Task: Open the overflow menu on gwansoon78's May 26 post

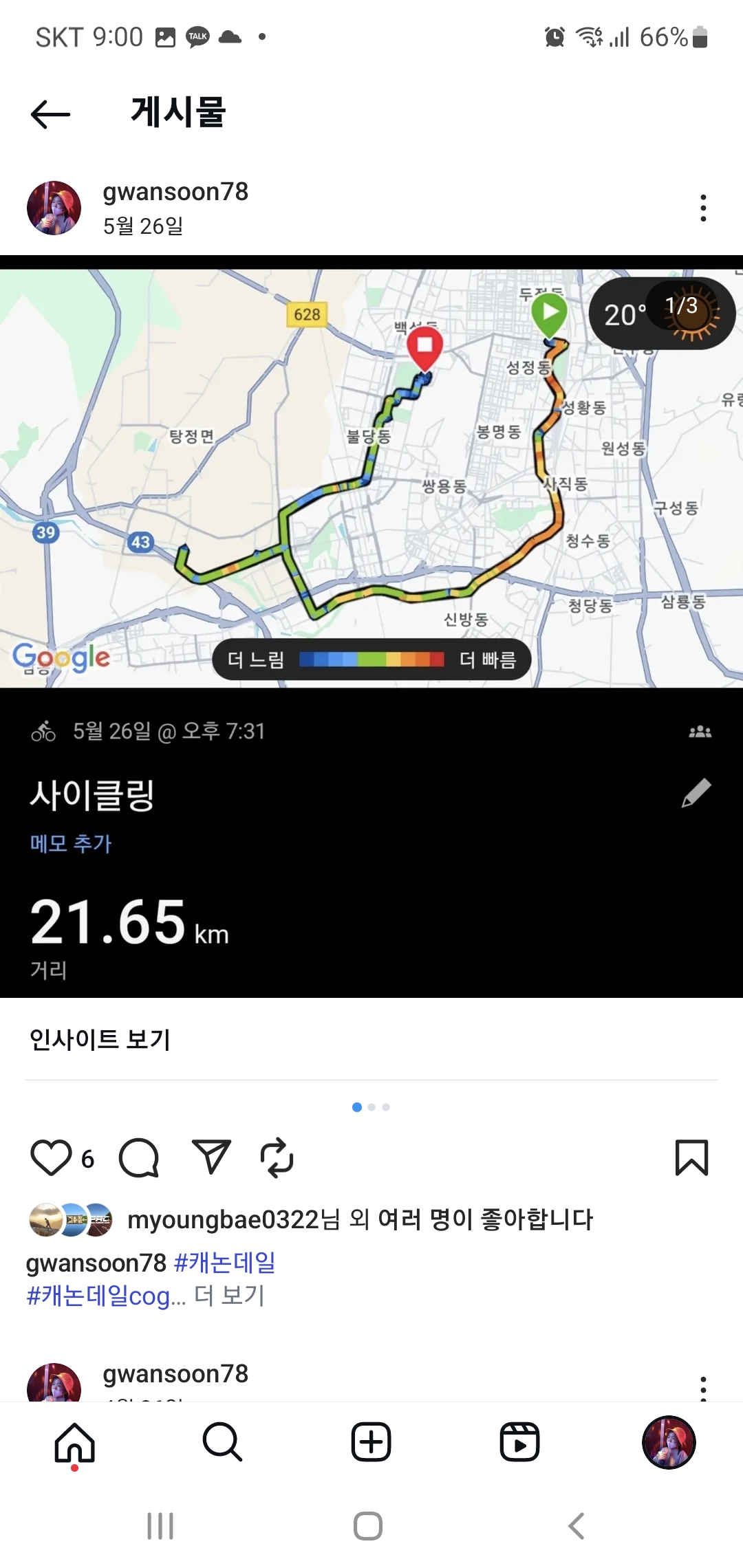Action: [x=702, y=208]
